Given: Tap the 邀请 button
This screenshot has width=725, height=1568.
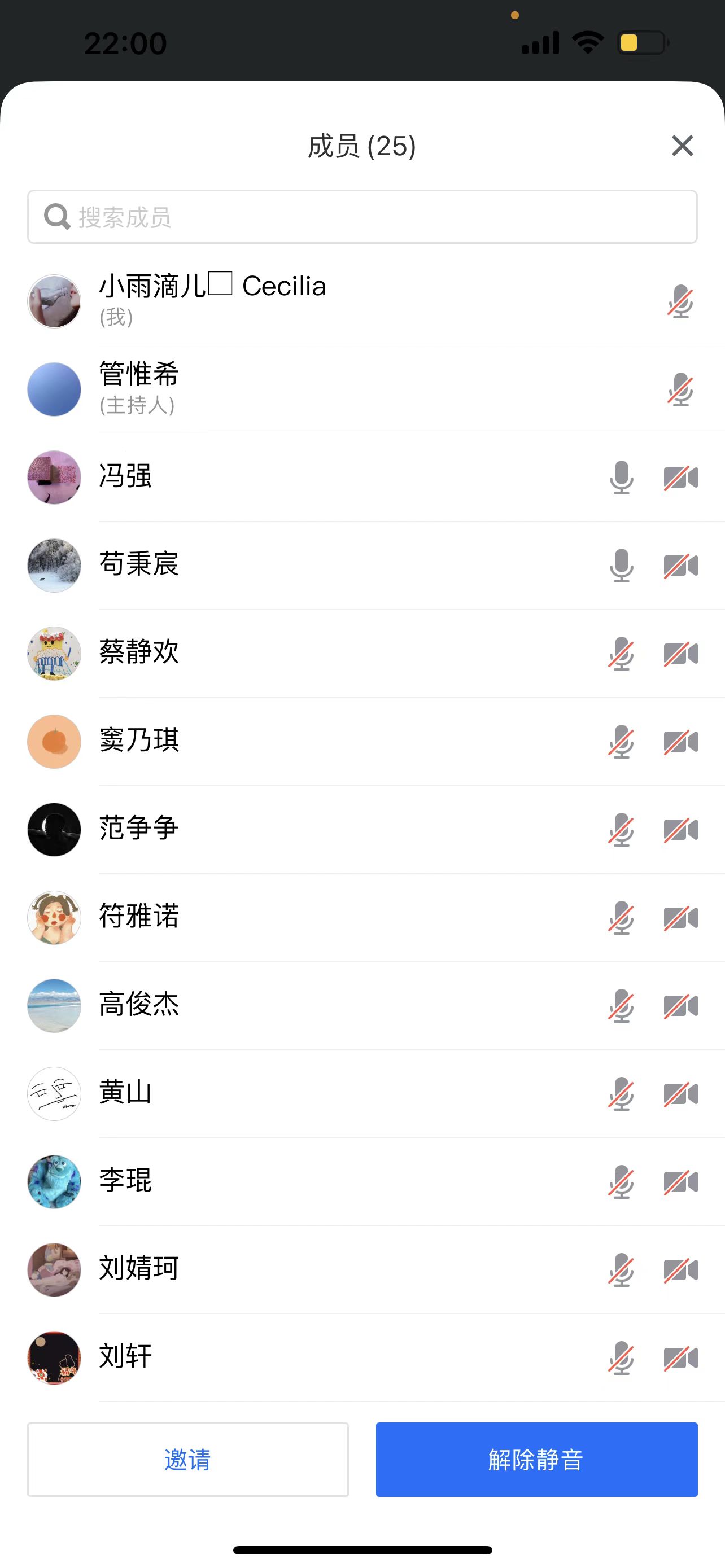Looking at the screenshot, I should pos(187,1459).
